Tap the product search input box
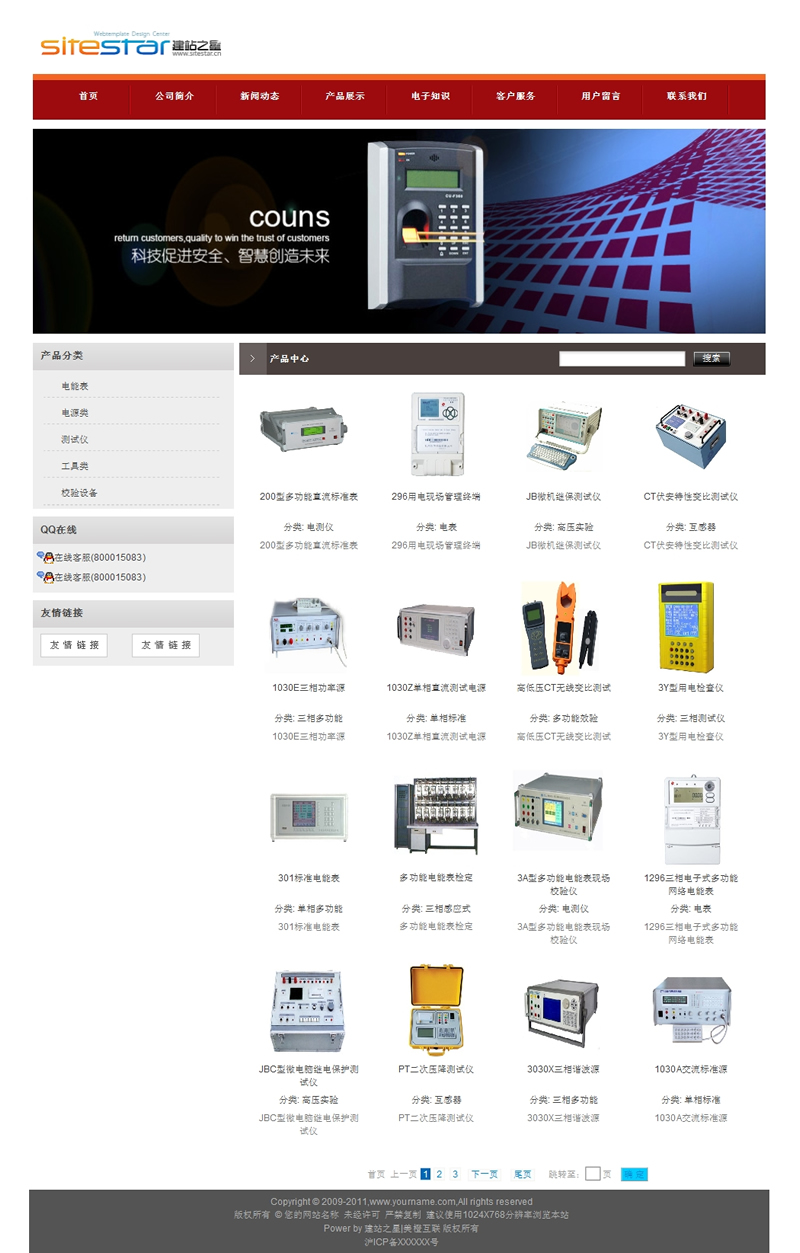 [x=621, y=358]
